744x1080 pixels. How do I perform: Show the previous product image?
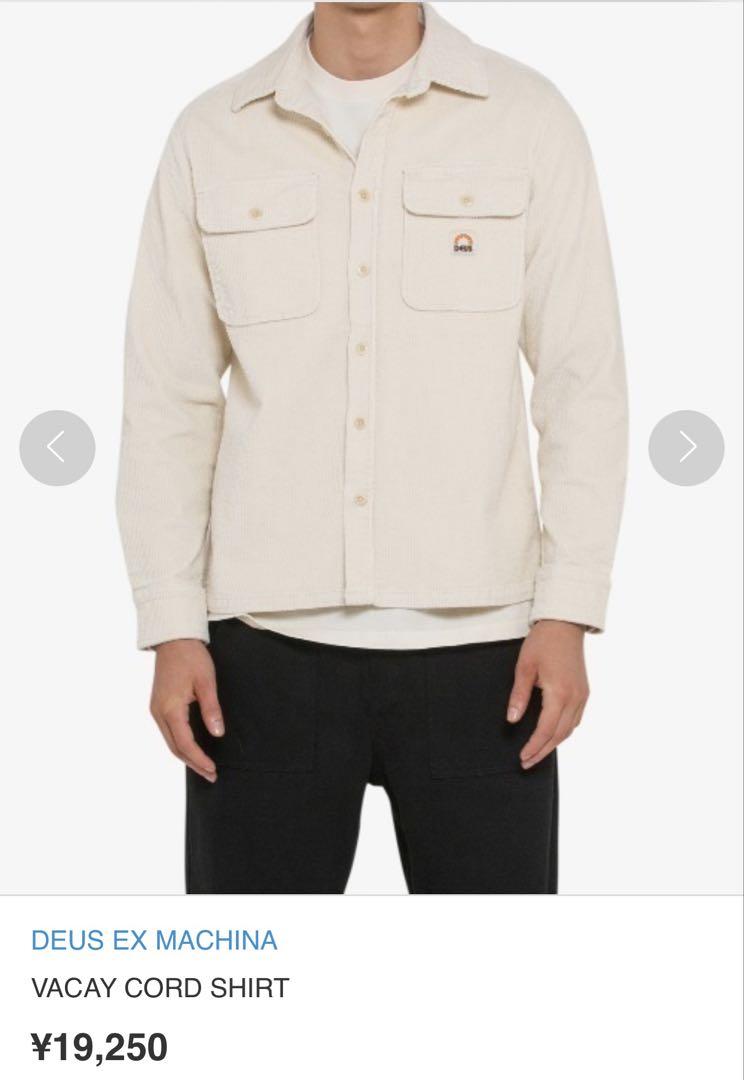57,448
